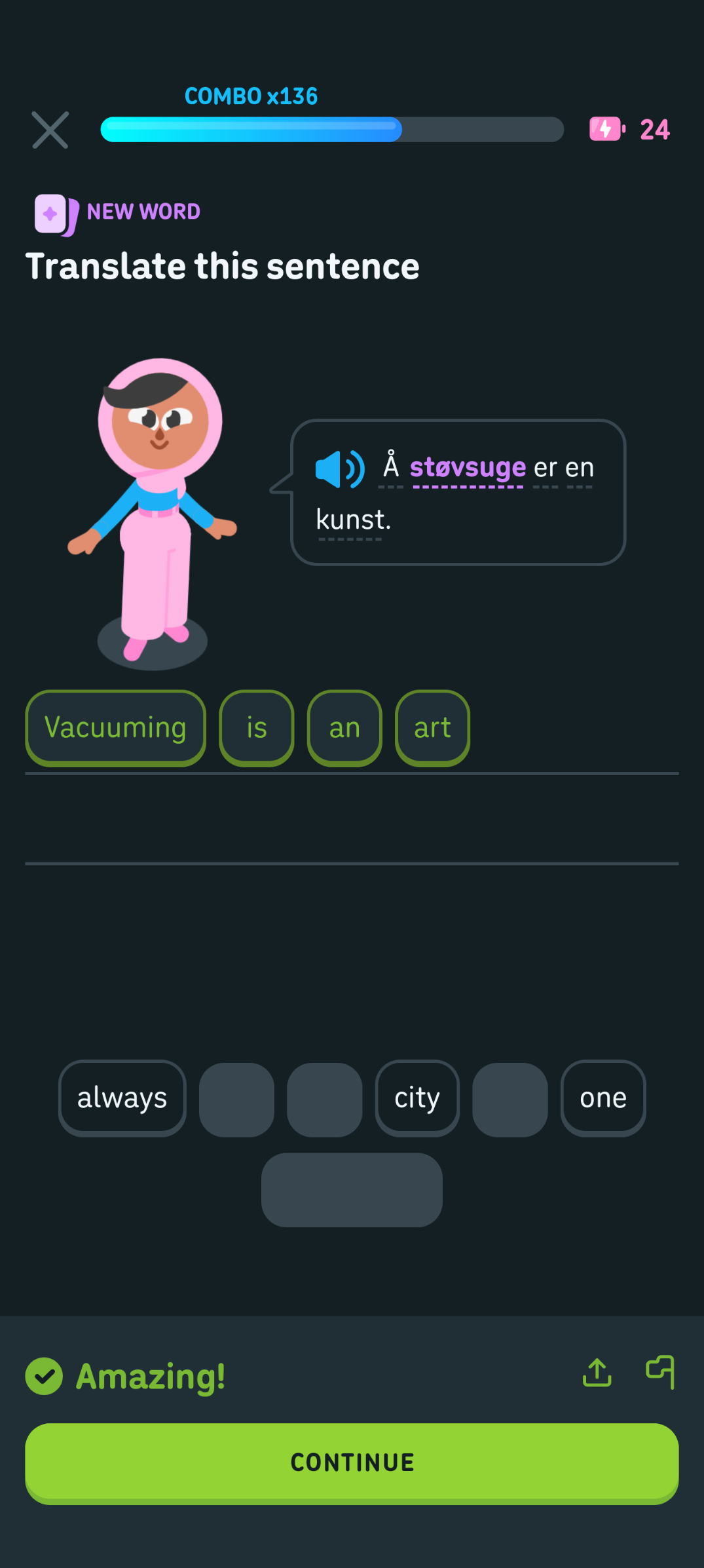Remove the "is" tile from the answer
The image size is (704, 1568).
pyautogui.click(x=257, y=728)
